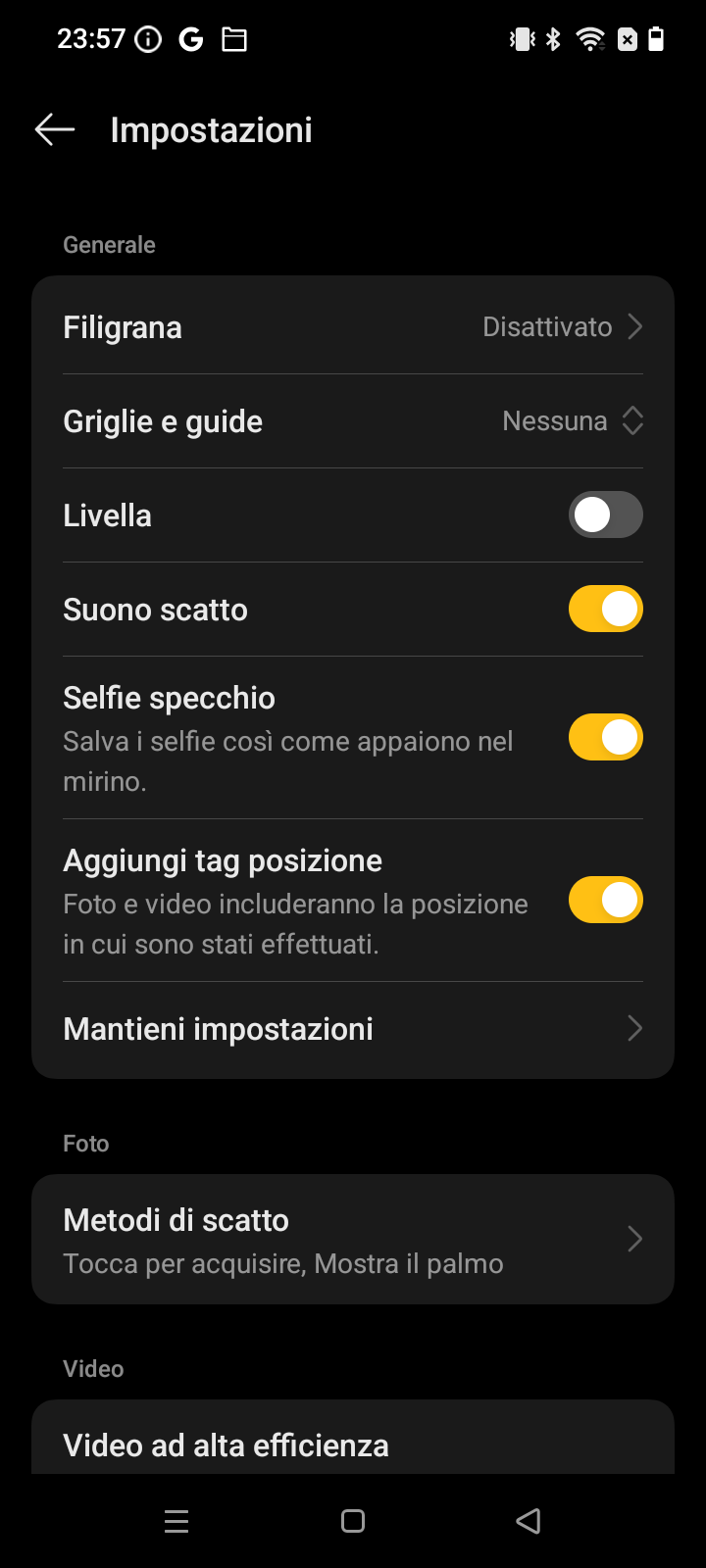706x1568 pixels.
Task: Open Metodi di scatto
Action: click(353, 1240)
